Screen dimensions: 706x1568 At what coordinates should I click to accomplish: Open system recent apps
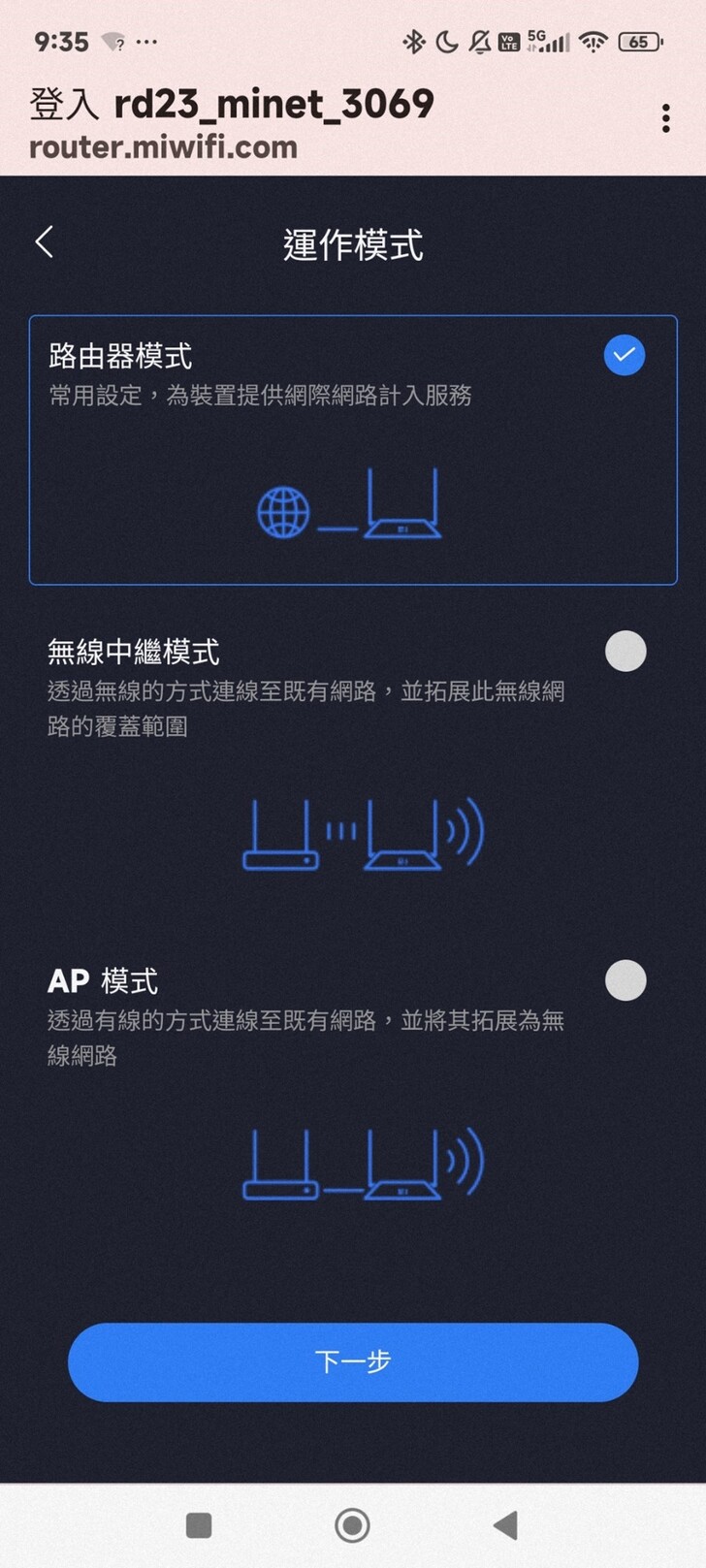click(199, 1525)
